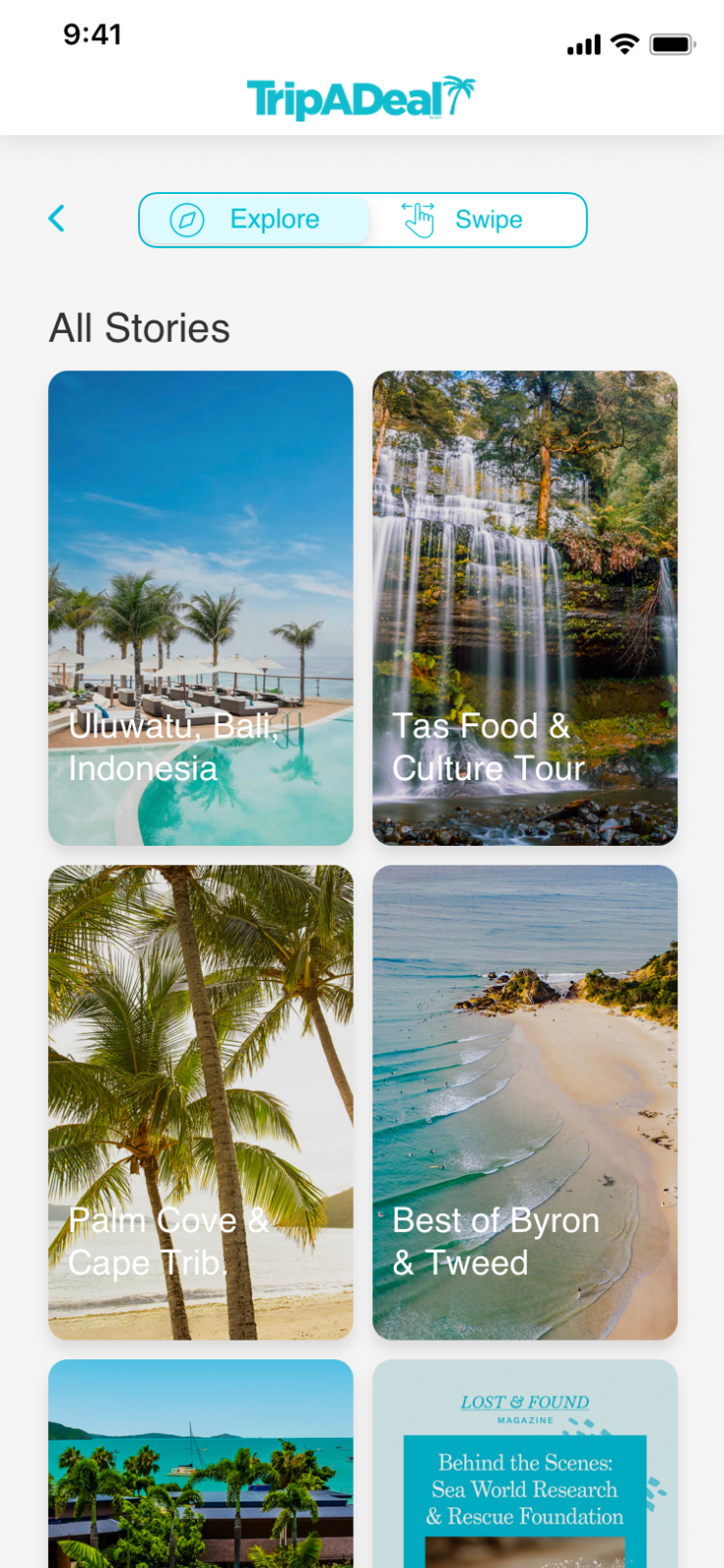Go back using the arrow icon

[57, 219]
